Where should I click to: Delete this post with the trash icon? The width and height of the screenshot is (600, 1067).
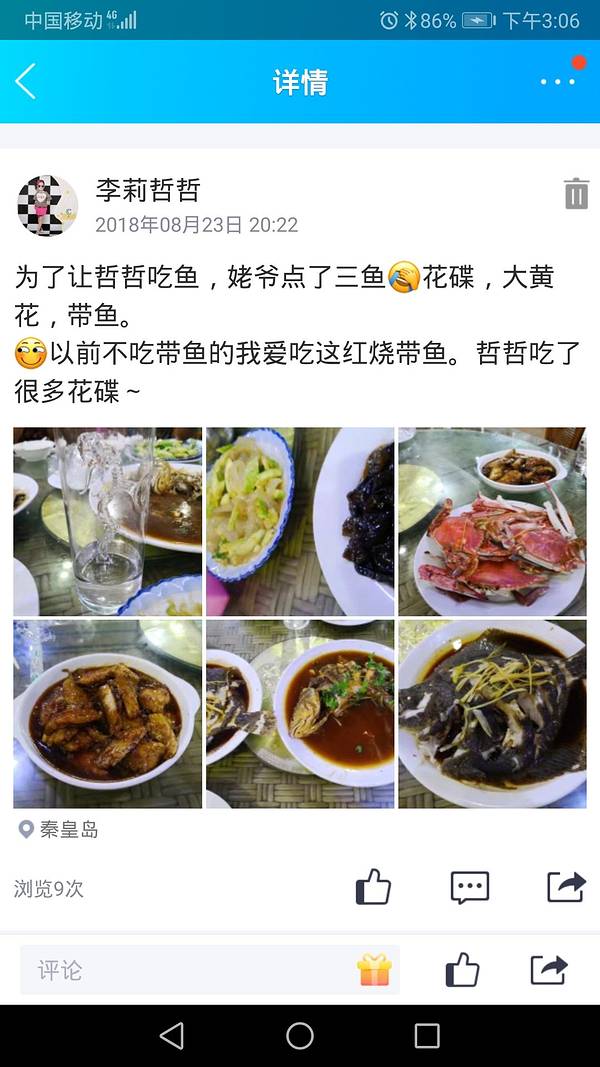click(576, 194)
